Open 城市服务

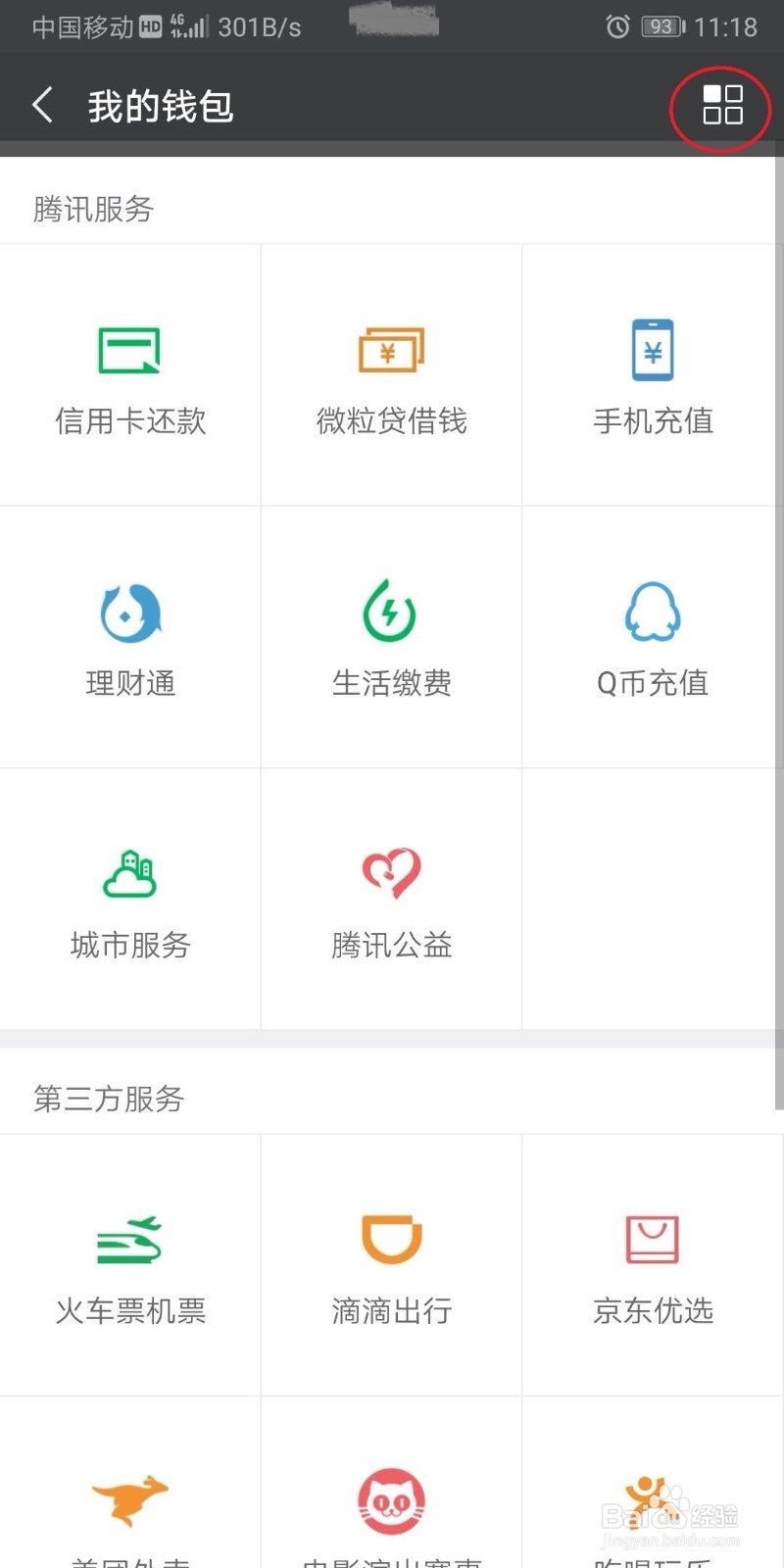point(130,899)
